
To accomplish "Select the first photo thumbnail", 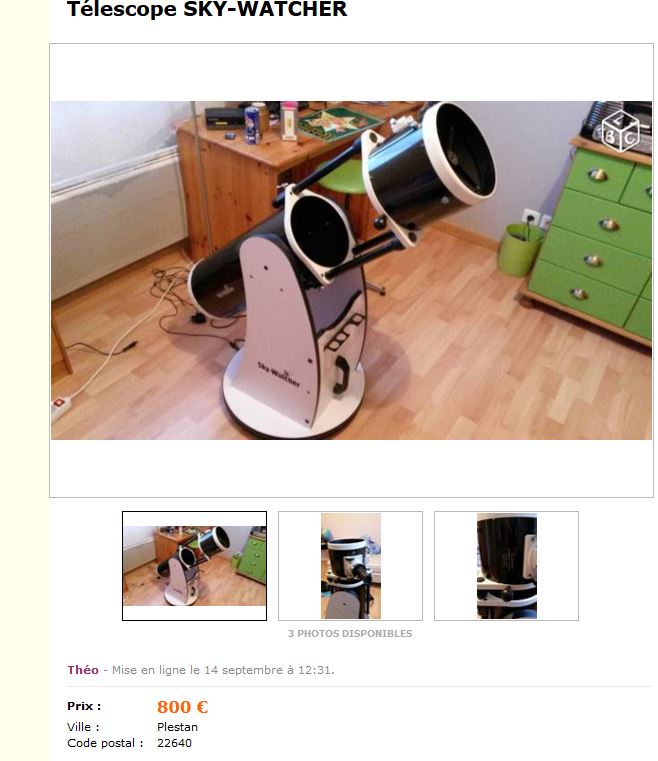I will pos(194,566).
